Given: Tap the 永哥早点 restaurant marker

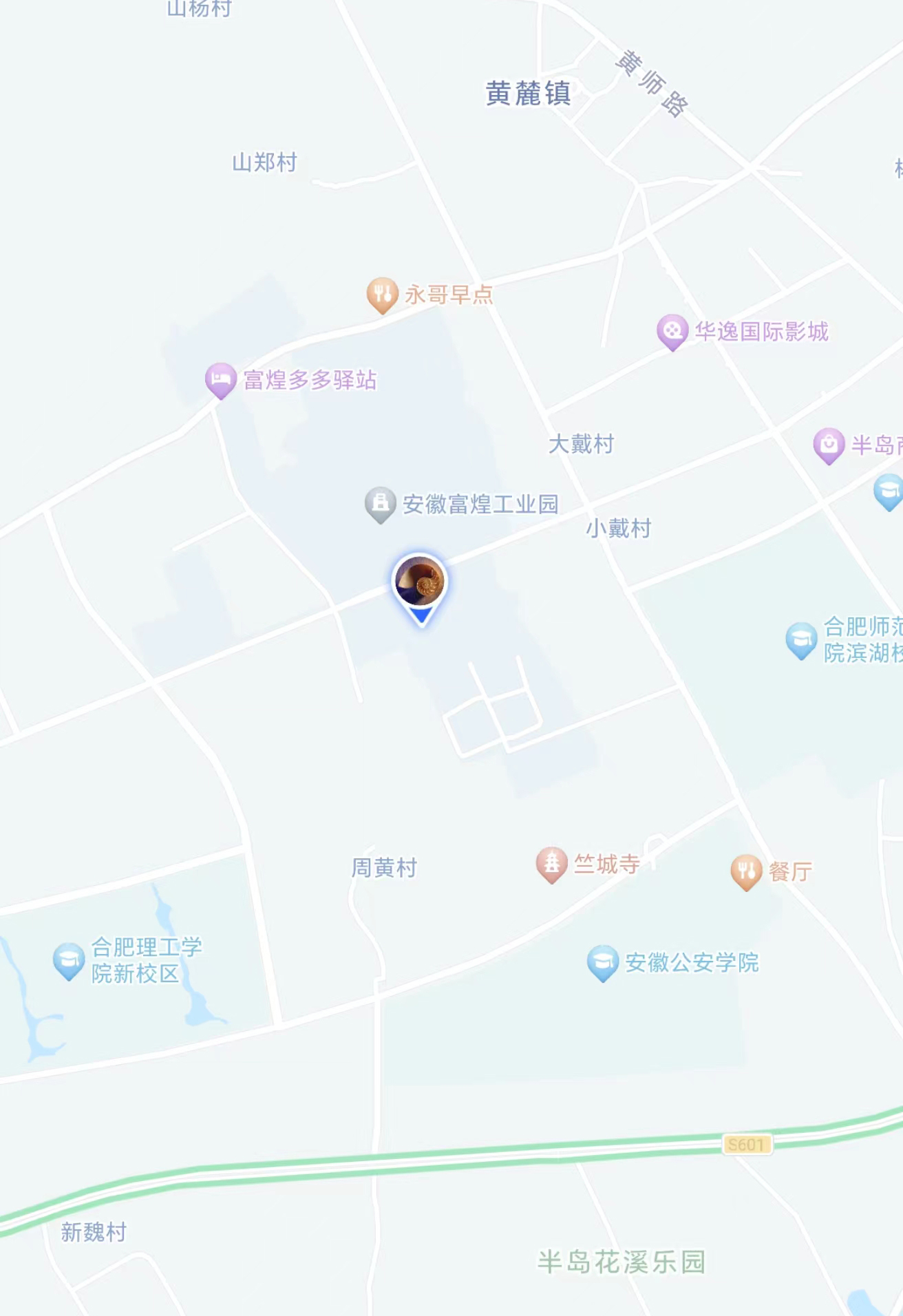Looking at the screenshot, I should click(382, 294).
